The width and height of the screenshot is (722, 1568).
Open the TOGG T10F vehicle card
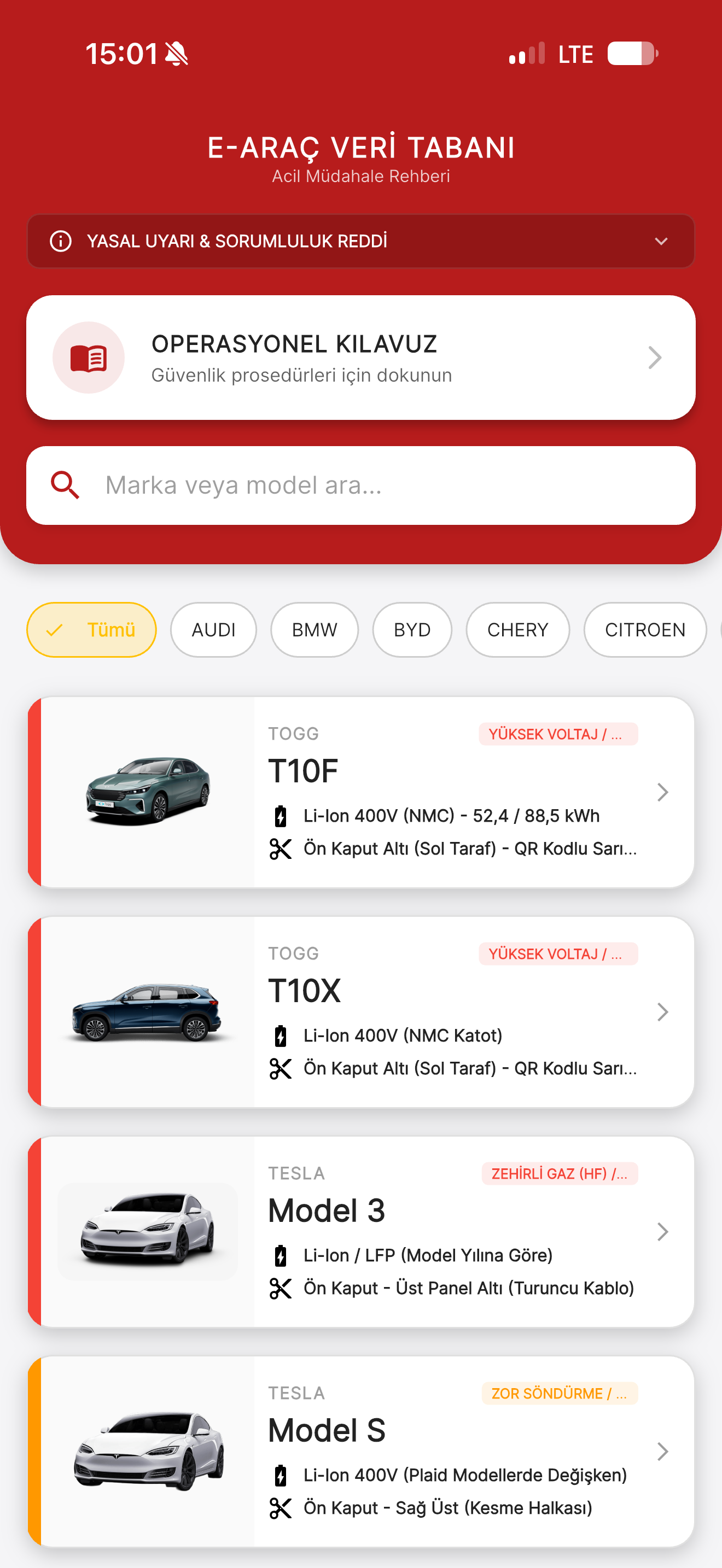click(361, 793)
